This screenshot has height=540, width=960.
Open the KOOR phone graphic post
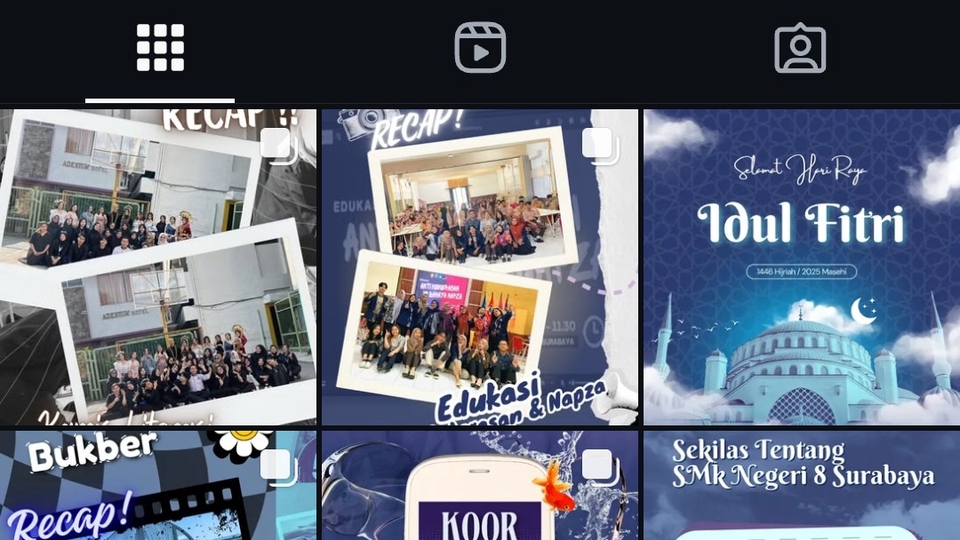479,486
